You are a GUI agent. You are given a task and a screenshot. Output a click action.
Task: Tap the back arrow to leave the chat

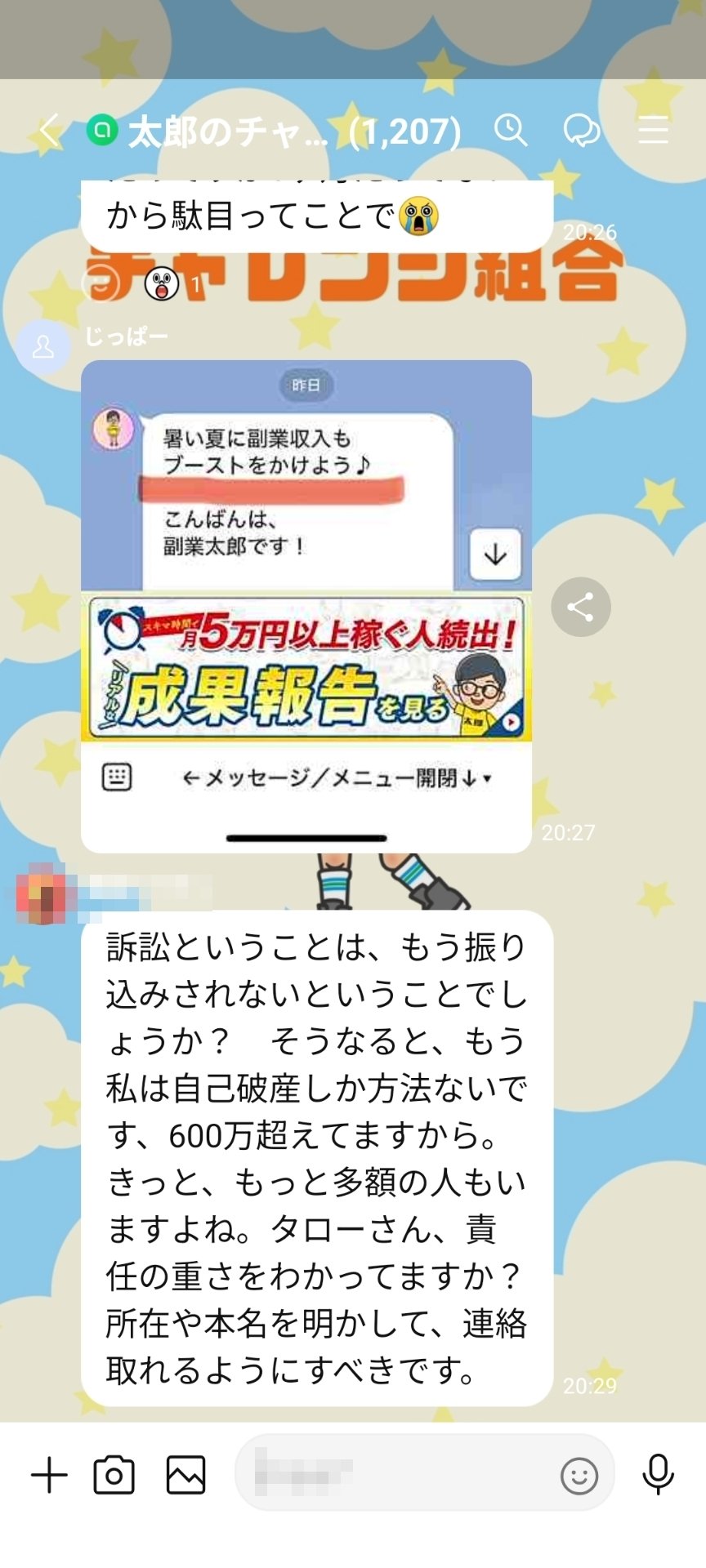point(47,129)
